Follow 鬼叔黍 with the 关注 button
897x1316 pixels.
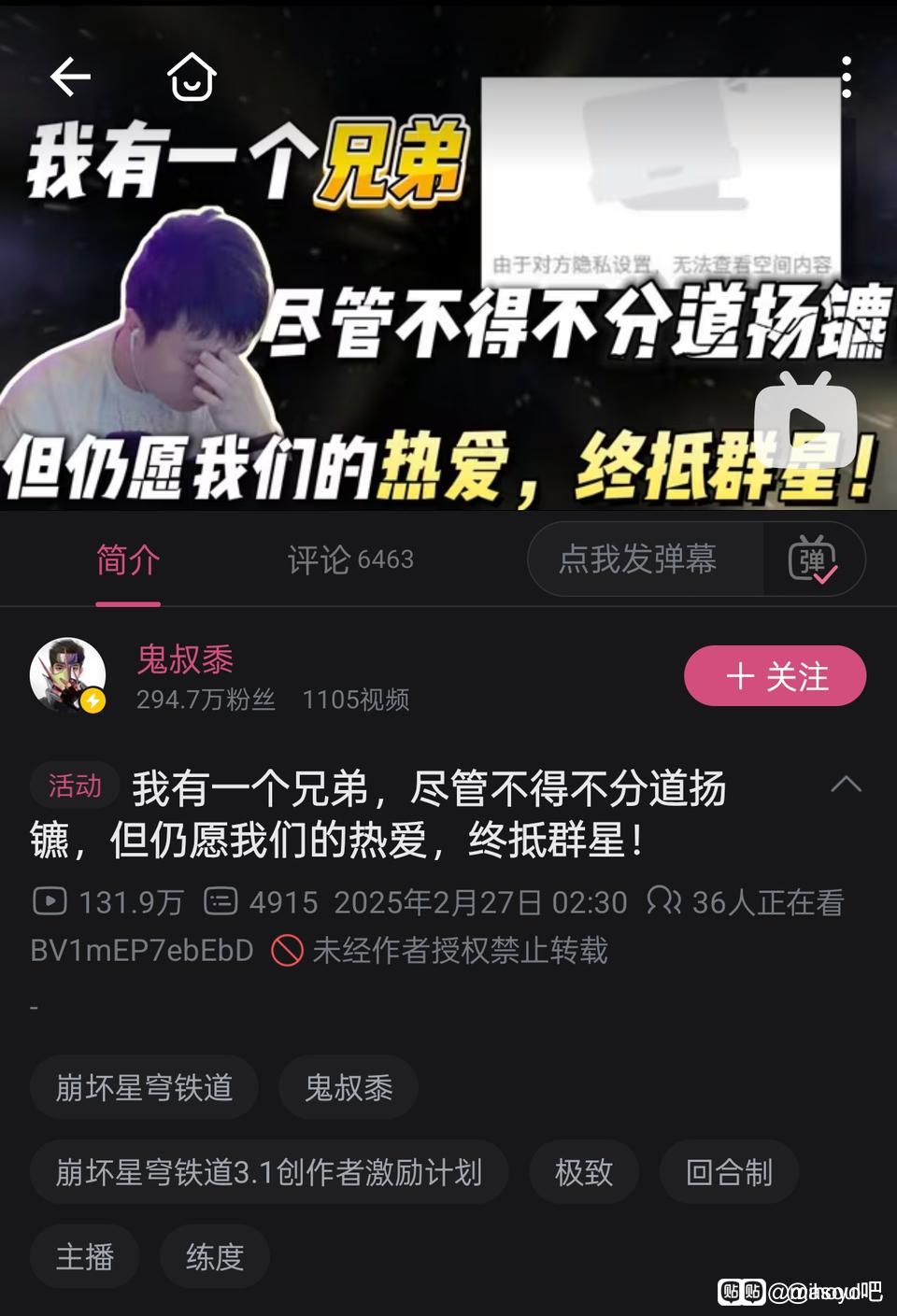coord(776,676)
